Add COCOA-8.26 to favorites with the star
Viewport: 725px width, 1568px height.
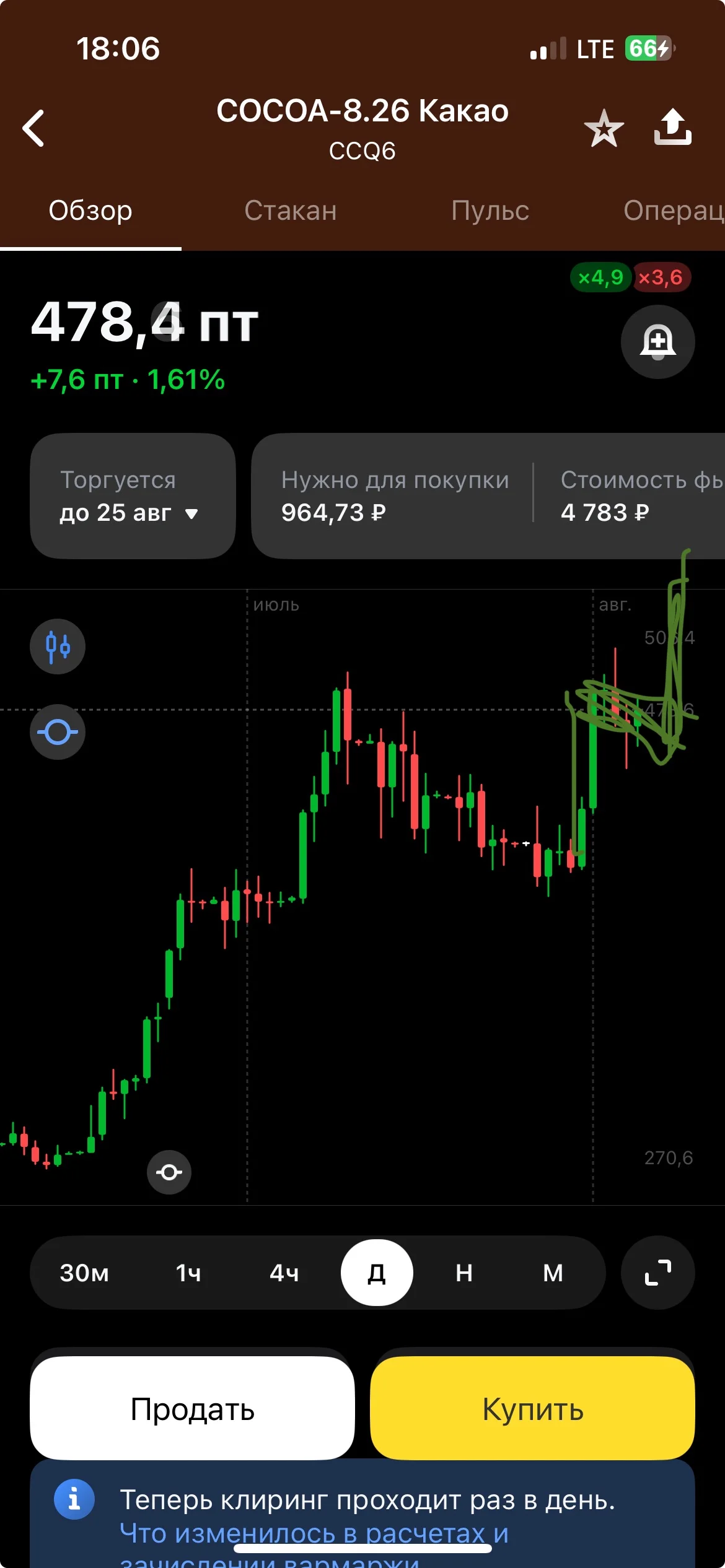pos(604,128)
